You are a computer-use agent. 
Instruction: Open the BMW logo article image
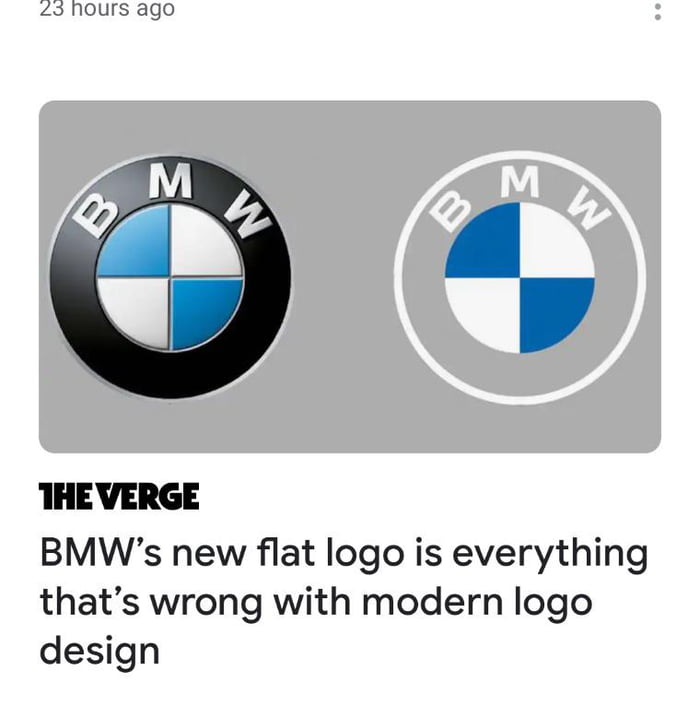(349, 276)
